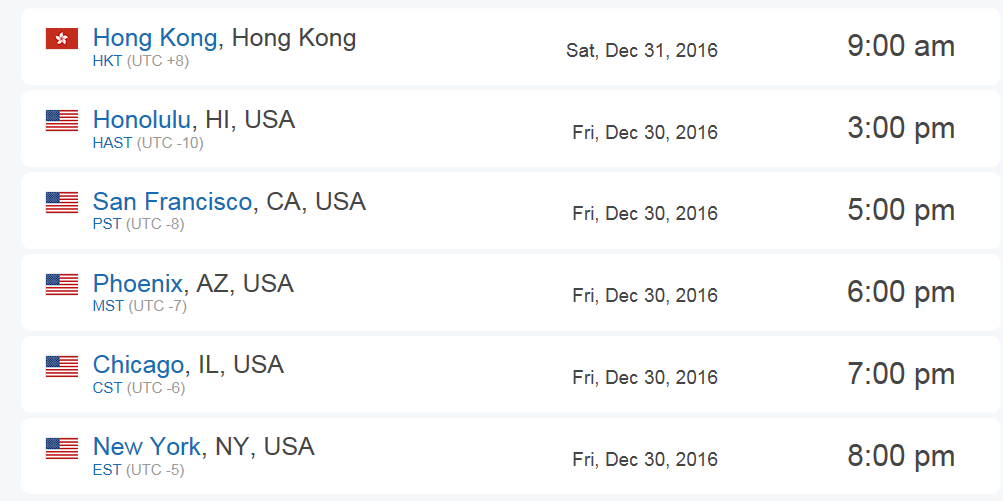This screenshot has width=1003, height=501.
Task: Open the Honolulu city link
Action: 141,121
